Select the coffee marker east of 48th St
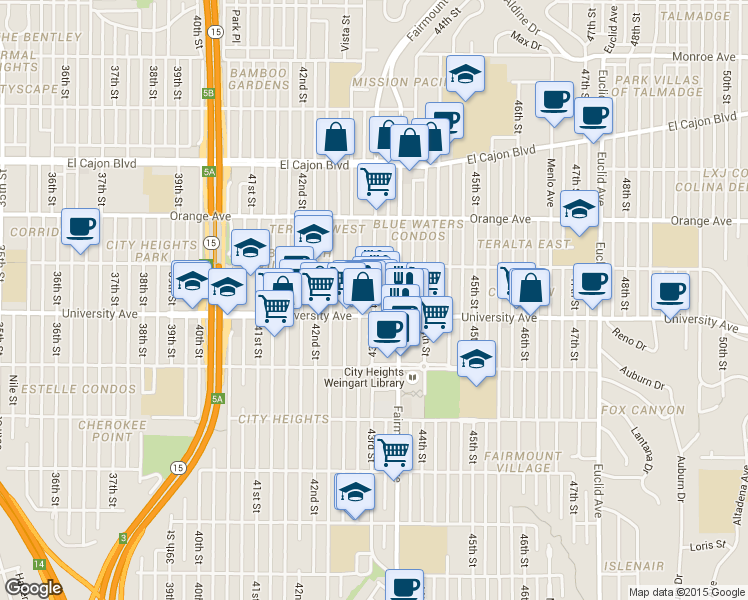 (670, 292)
